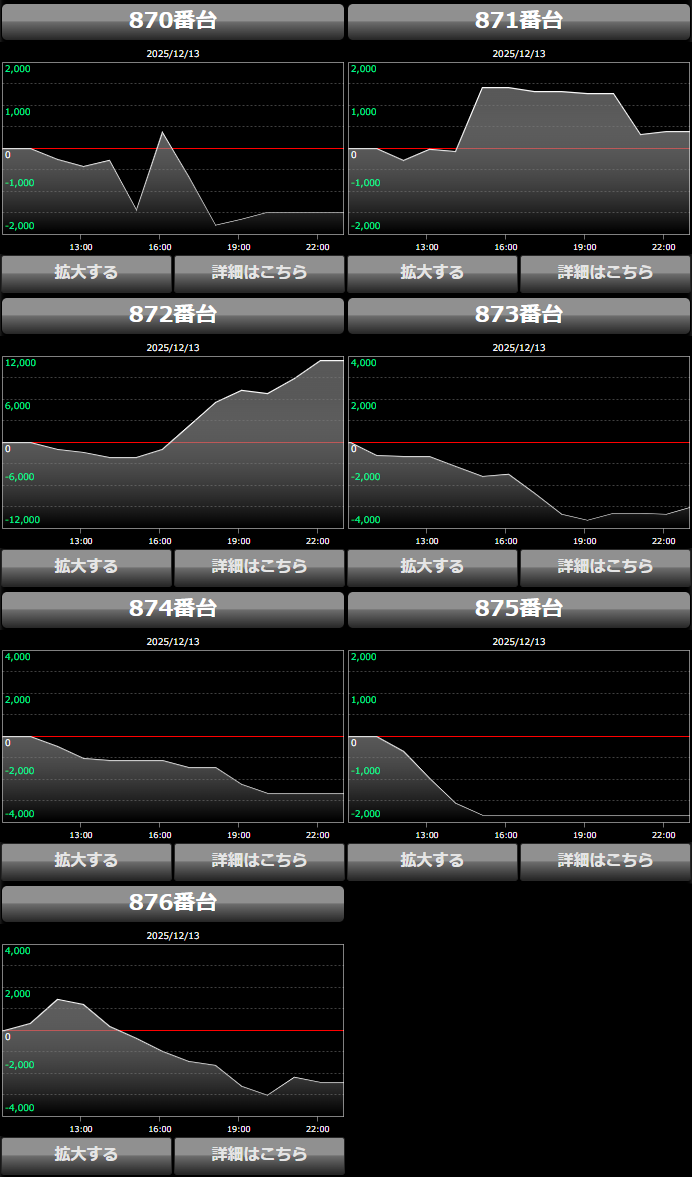Tap 詳細はこちら under the 873番台 graph
The width and height of the screenshot is (692, 1177).
(x=605, y=567)
